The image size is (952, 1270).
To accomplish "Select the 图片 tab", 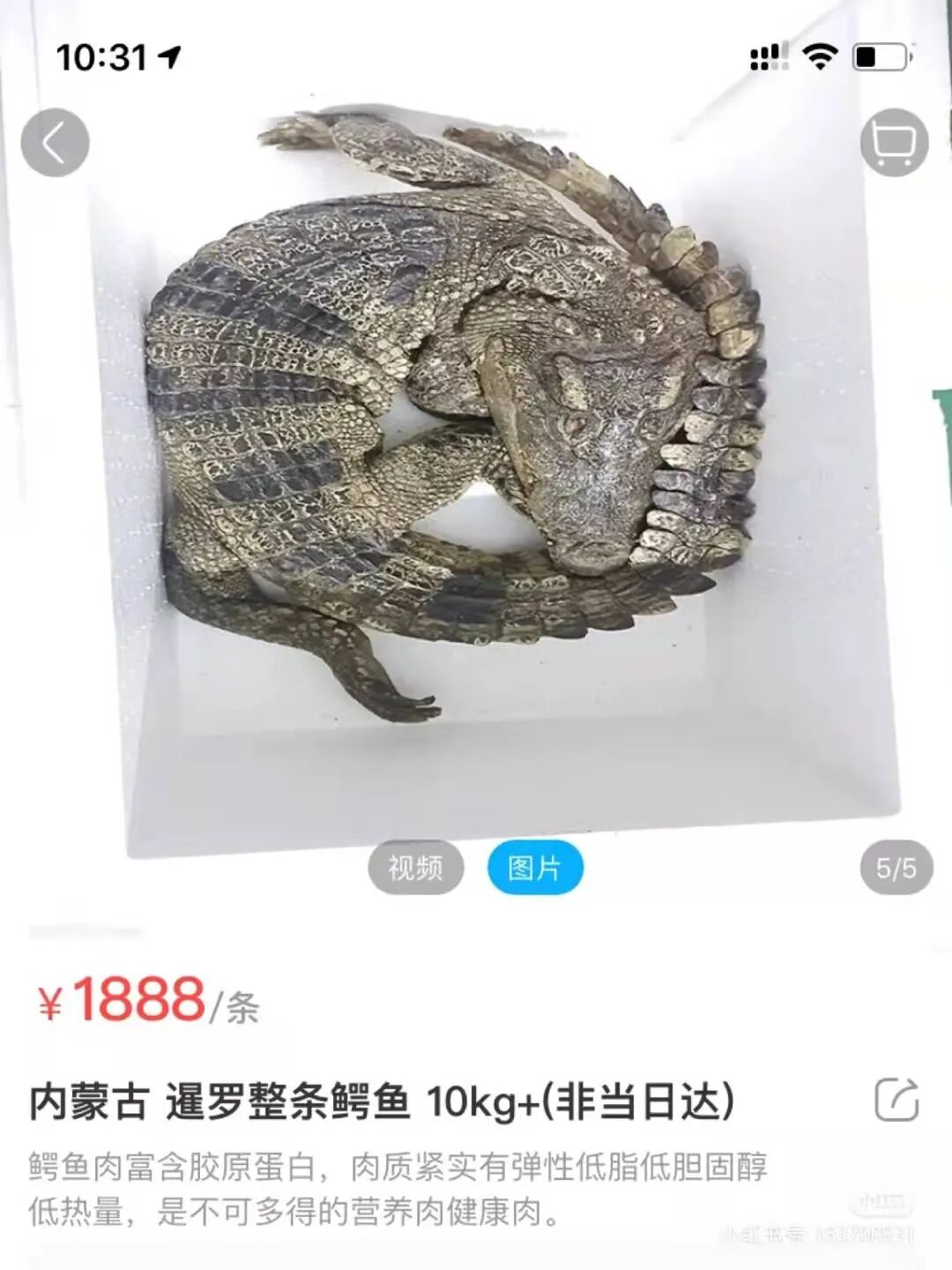I will click(x=535, y=868).
